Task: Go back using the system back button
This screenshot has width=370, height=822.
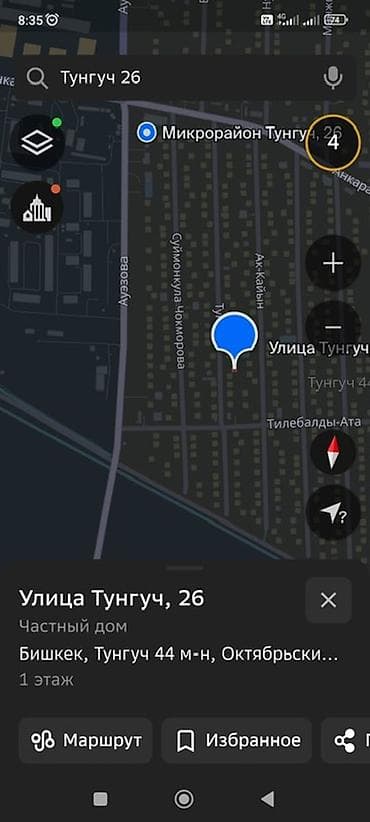Action: (x=268, y=799)
